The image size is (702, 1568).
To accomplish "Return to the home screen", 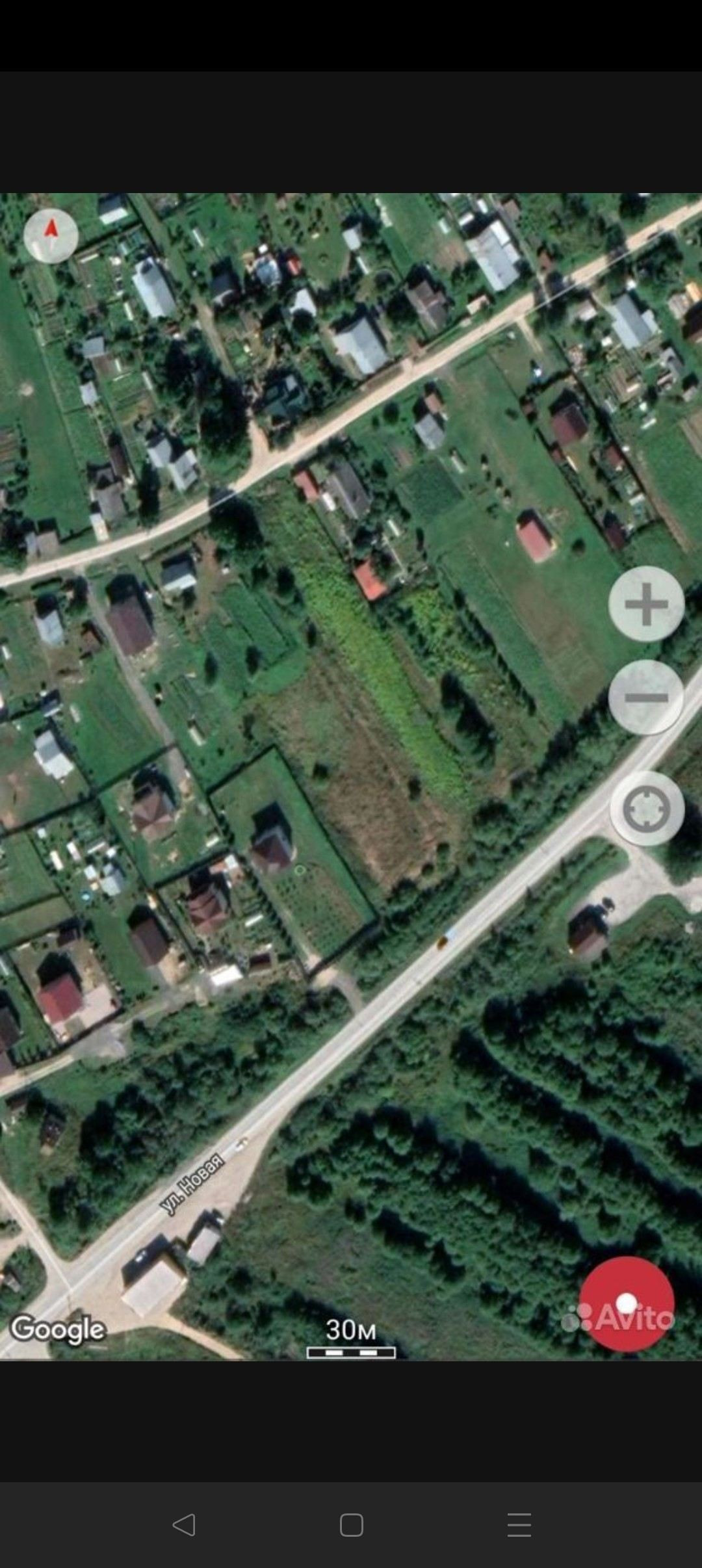I will [351, 1525].
